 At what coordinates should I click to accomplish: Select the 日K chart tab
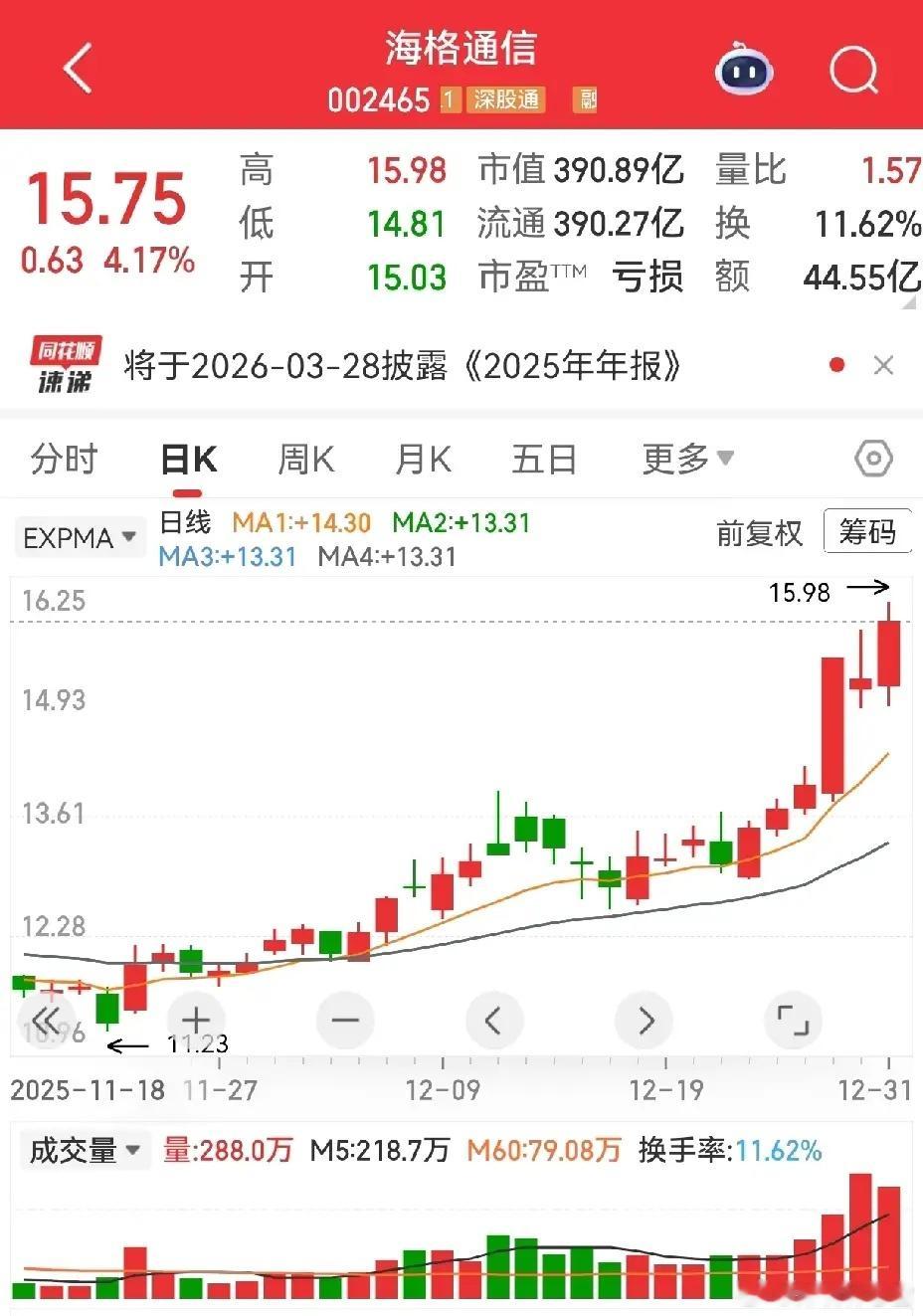[188, 460]
